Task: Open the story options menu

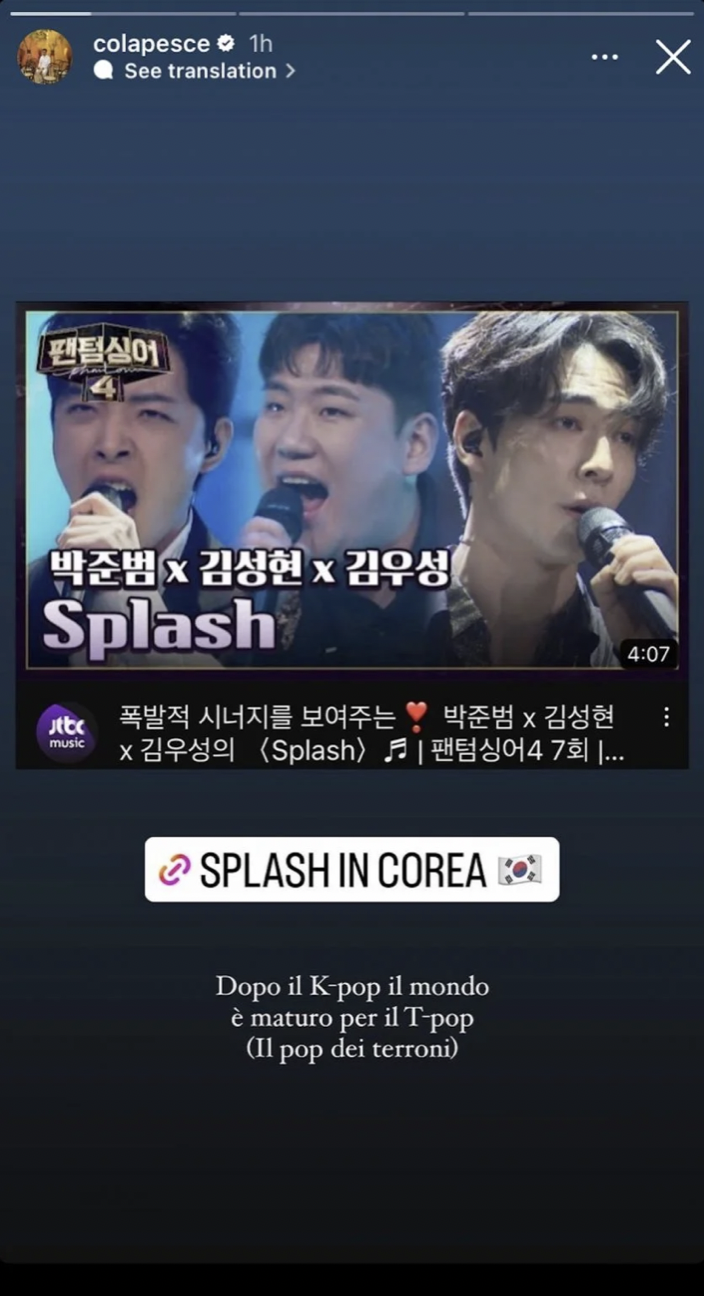Action: [x=605, y=57]
